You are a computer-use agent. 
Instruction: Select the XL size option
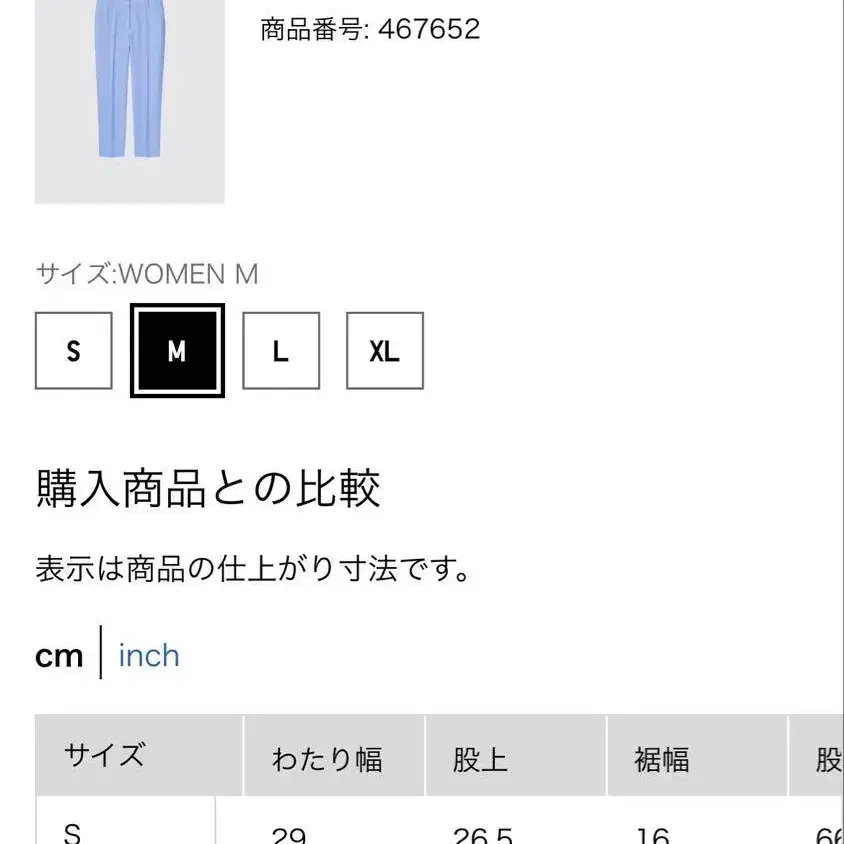point(385,351)
